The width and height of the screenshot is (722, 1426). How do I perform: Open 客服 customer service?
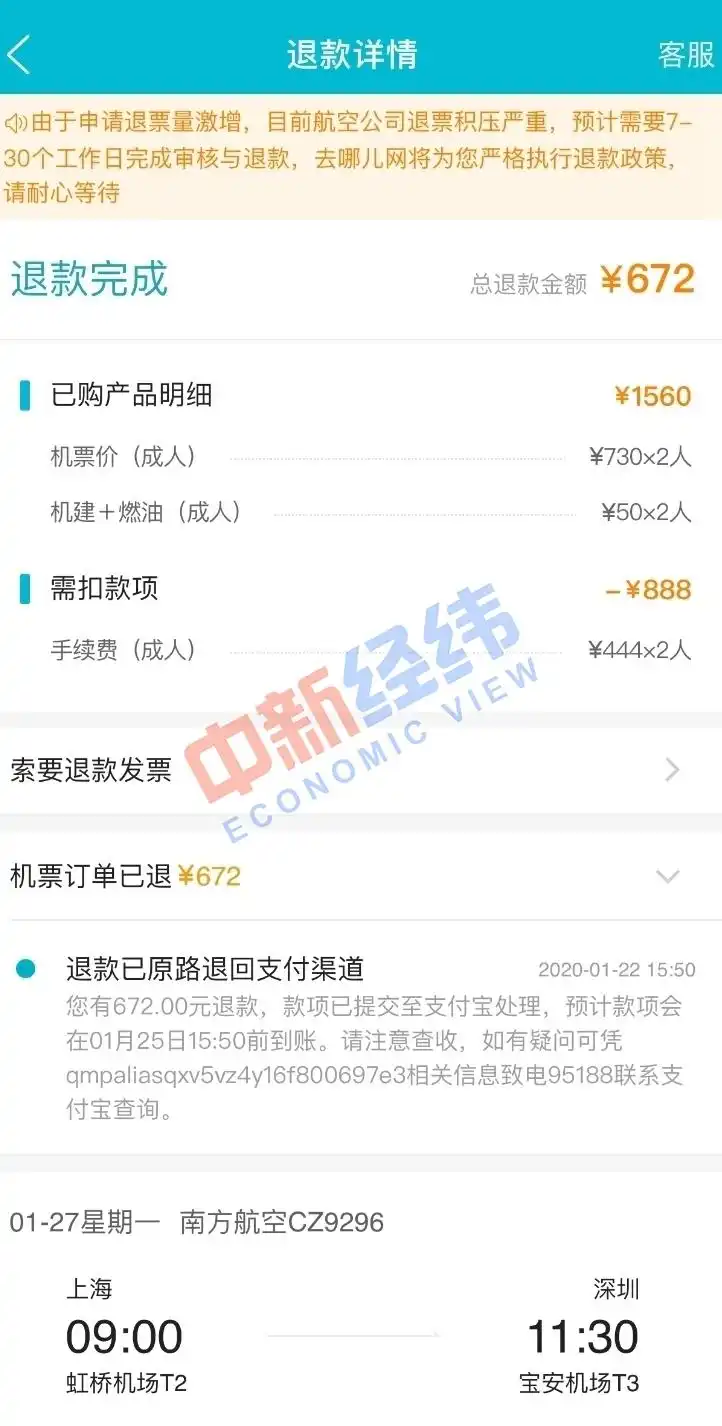(x=686, y=54)
